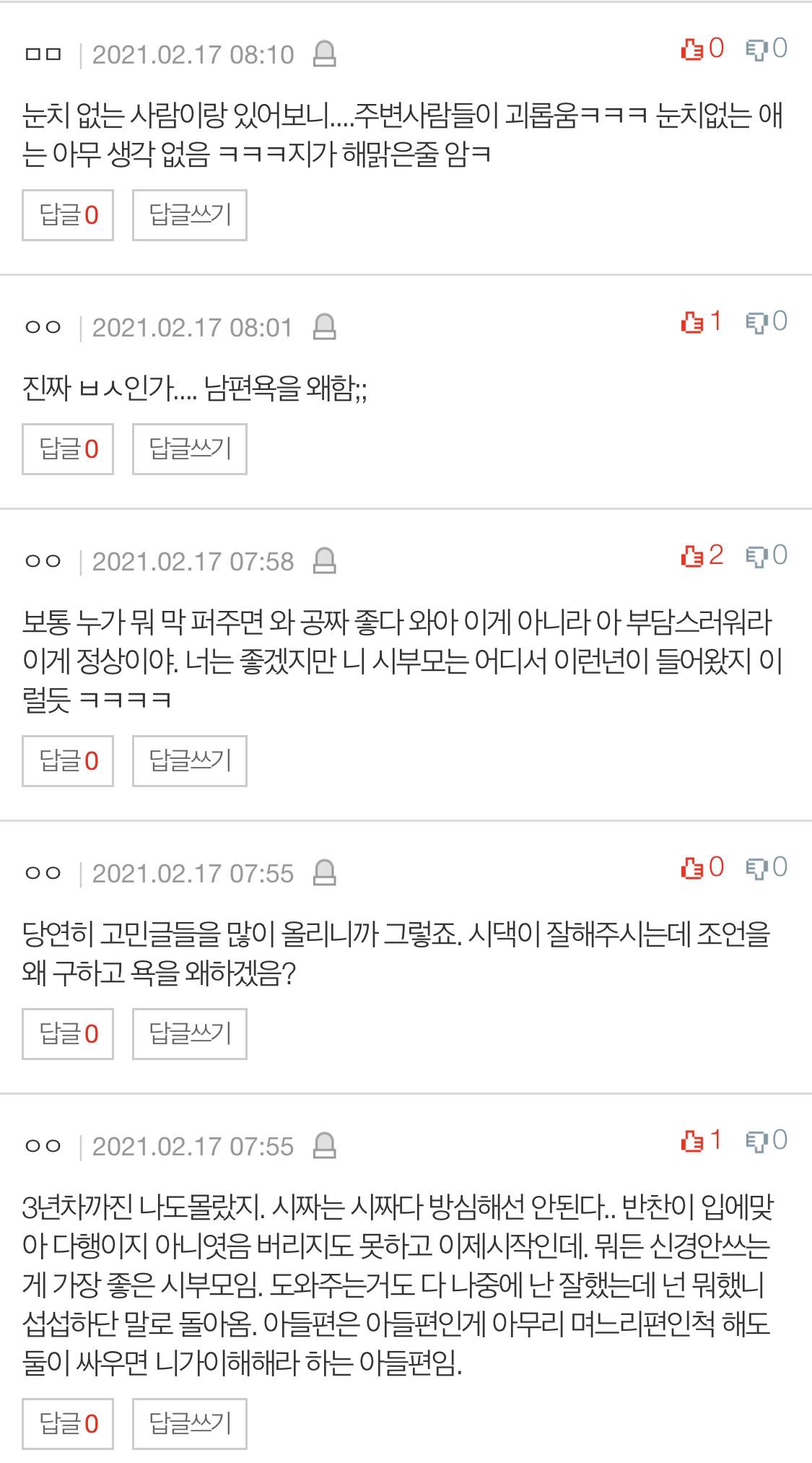View 답글 0 replies of 08:10 comment
The image size is (812, 1463).
click(68, 215)
